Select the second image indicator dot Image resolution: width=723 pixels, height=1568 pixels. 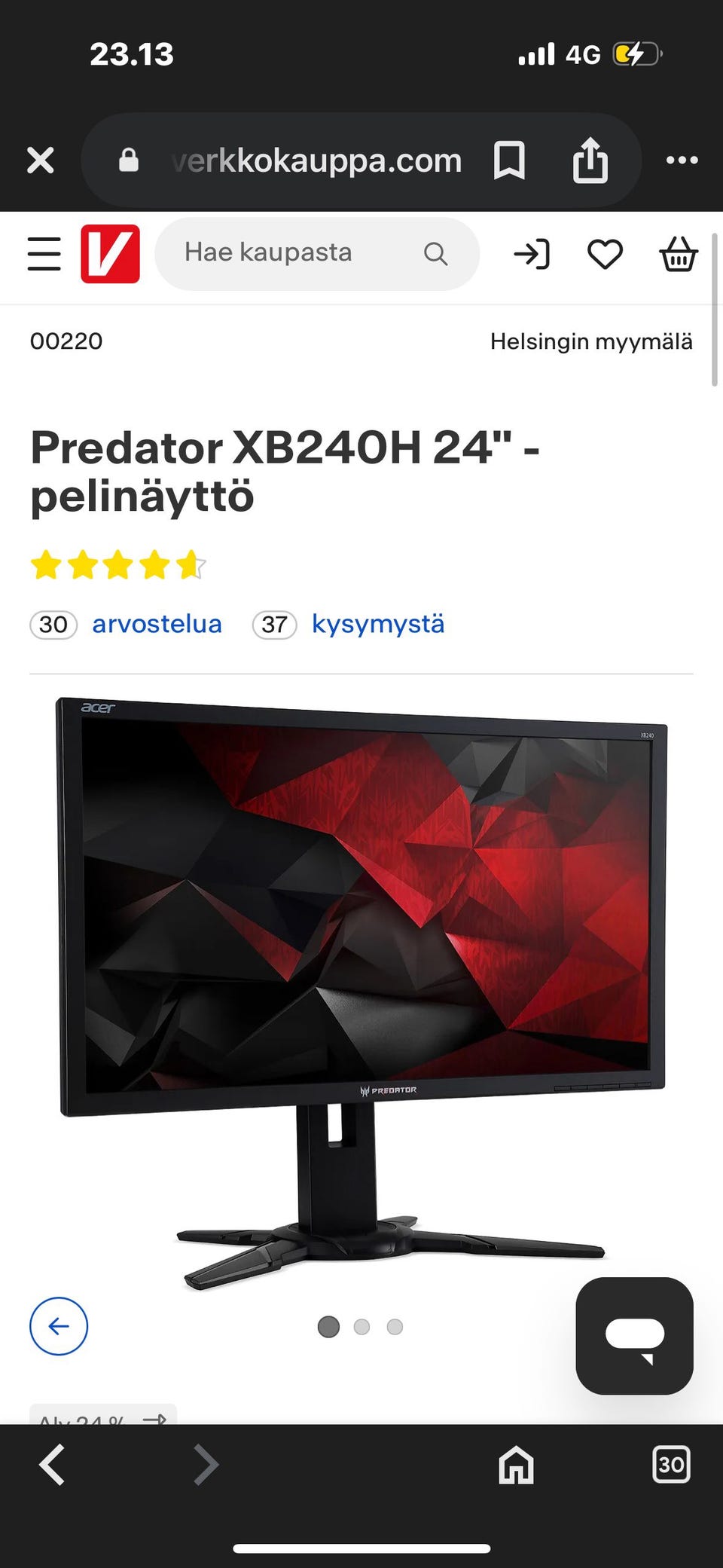pyautogui.click(x=361, y=1327)
